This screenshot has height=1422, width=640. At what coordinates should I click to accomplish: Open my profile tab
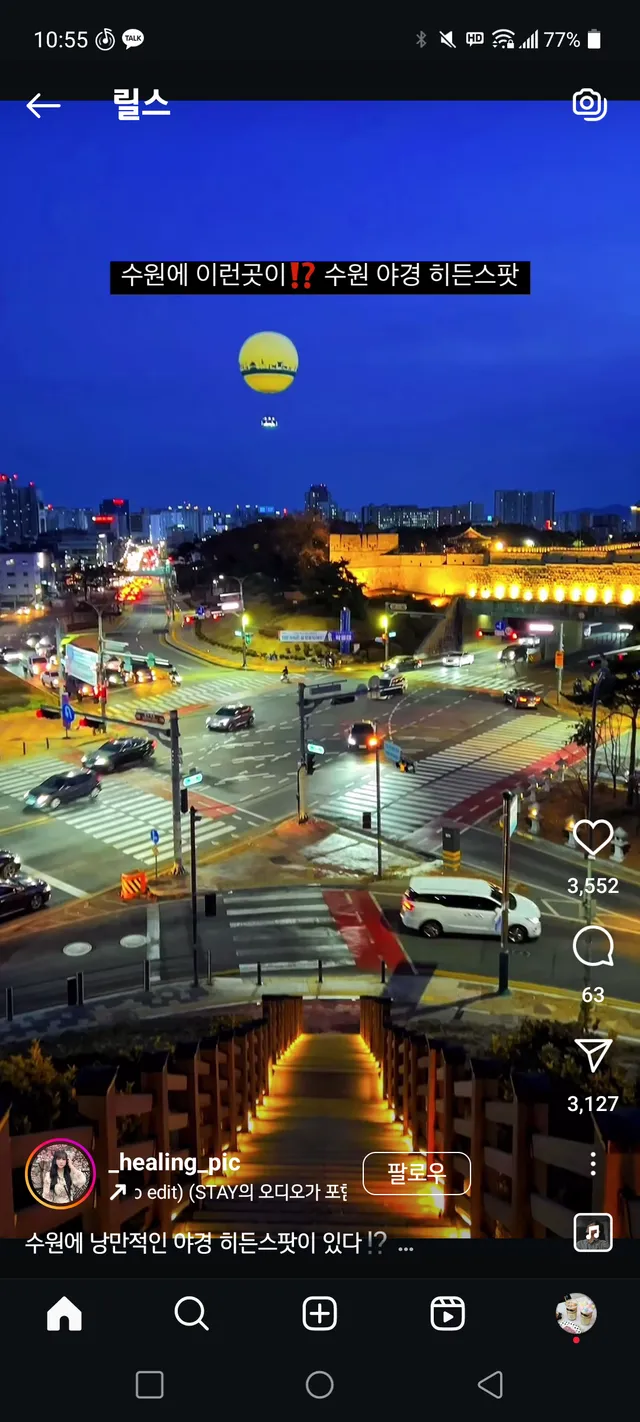coord(576,1314)
